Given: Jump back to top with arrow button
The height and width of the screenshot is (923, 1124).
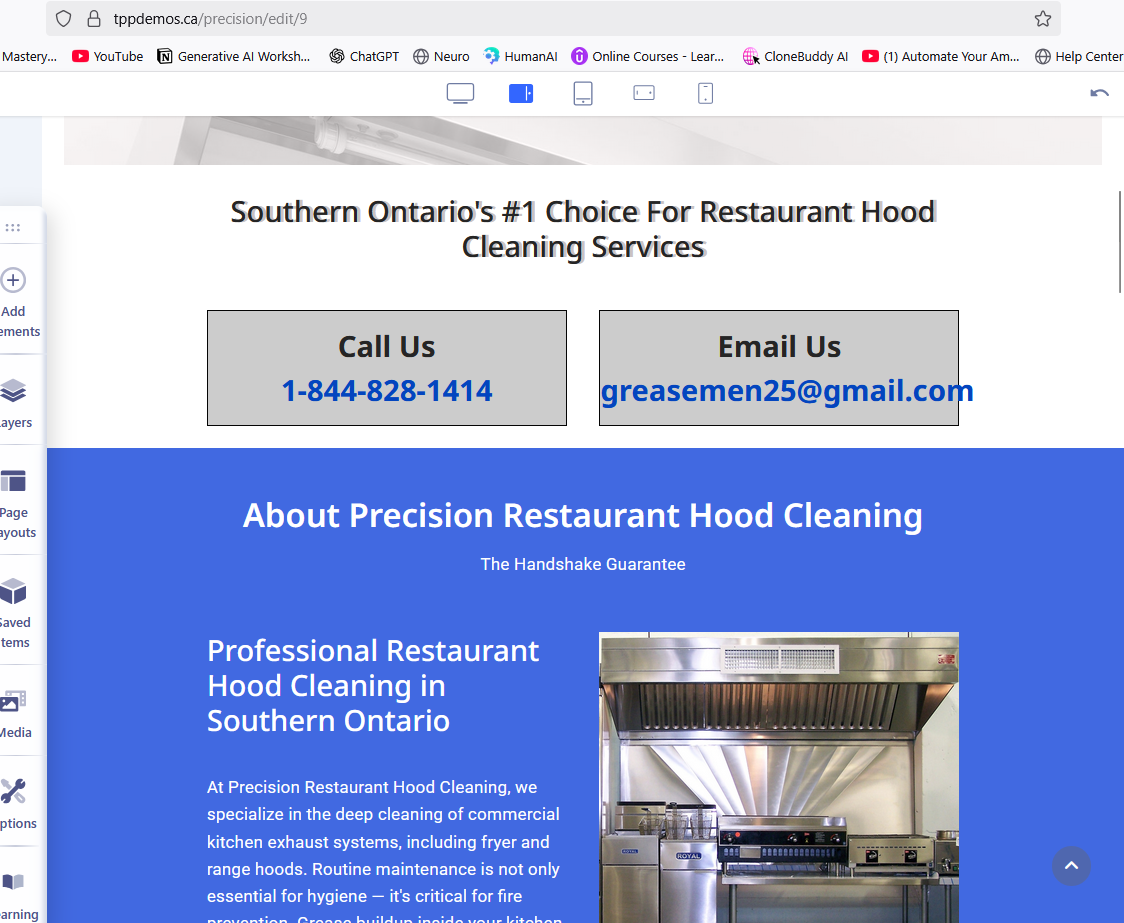Looking at the screenshot, I should [1071, 866].
